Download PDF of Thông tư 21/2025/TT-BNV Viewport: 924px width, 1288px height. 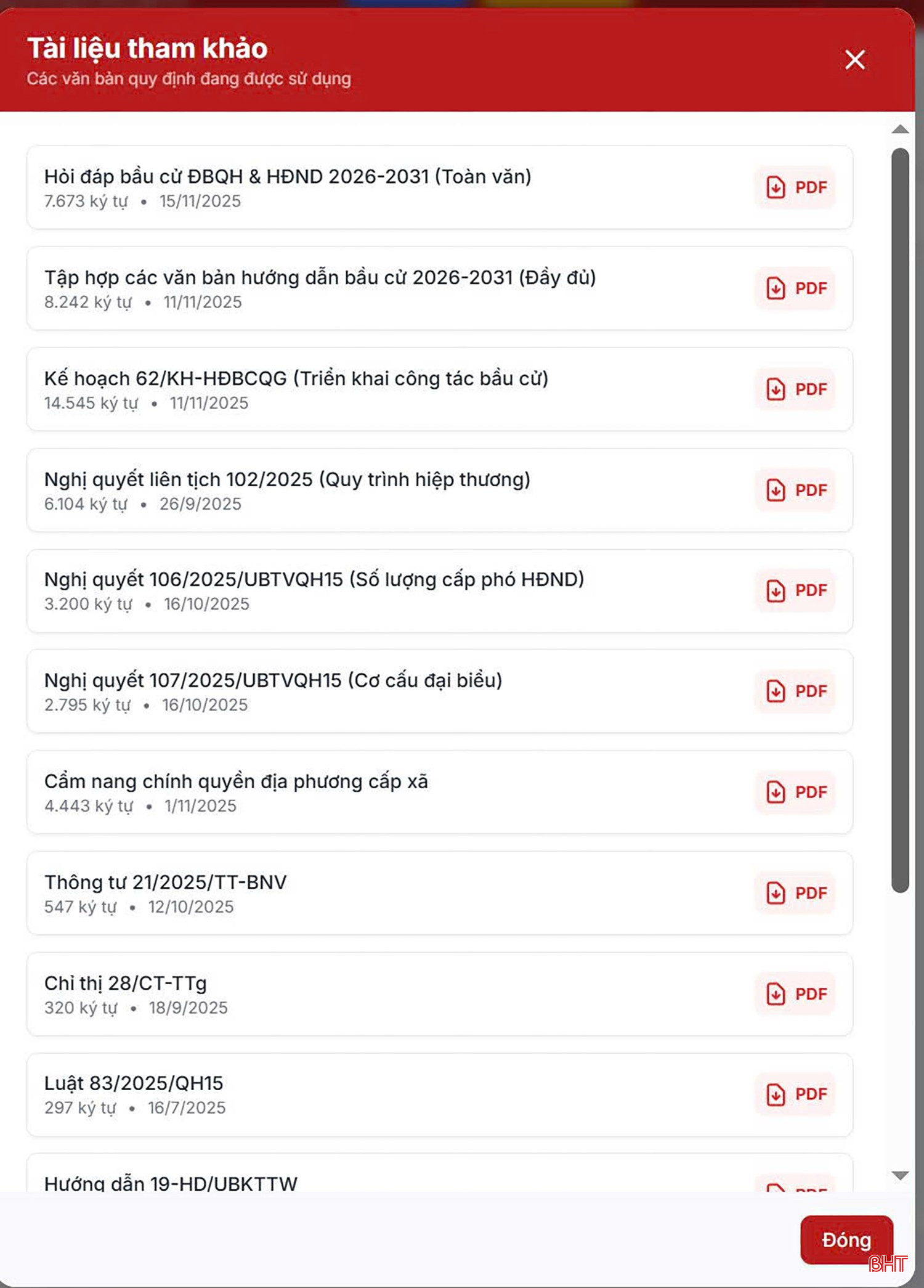coord(795,893)
